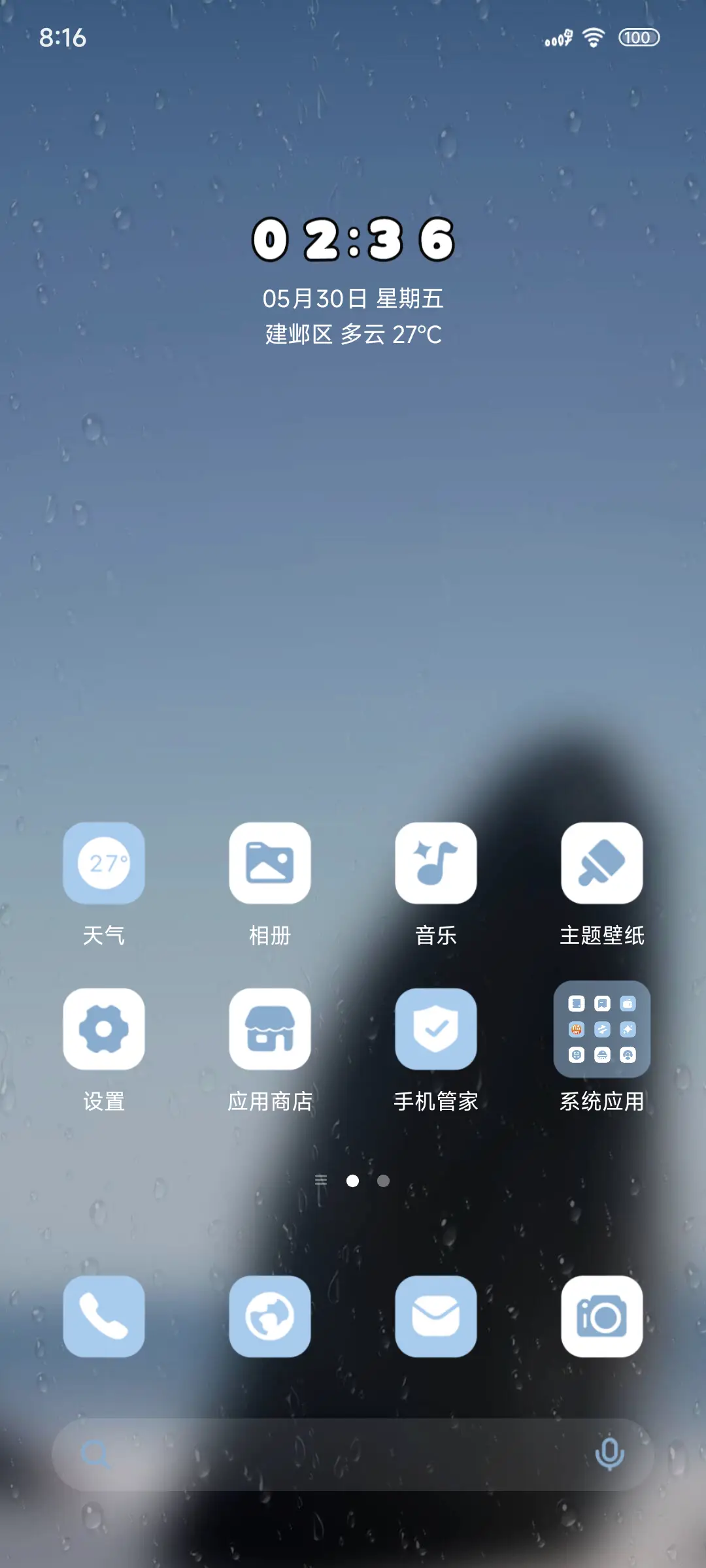Open the 音乐 Music app

pos(437,862)
